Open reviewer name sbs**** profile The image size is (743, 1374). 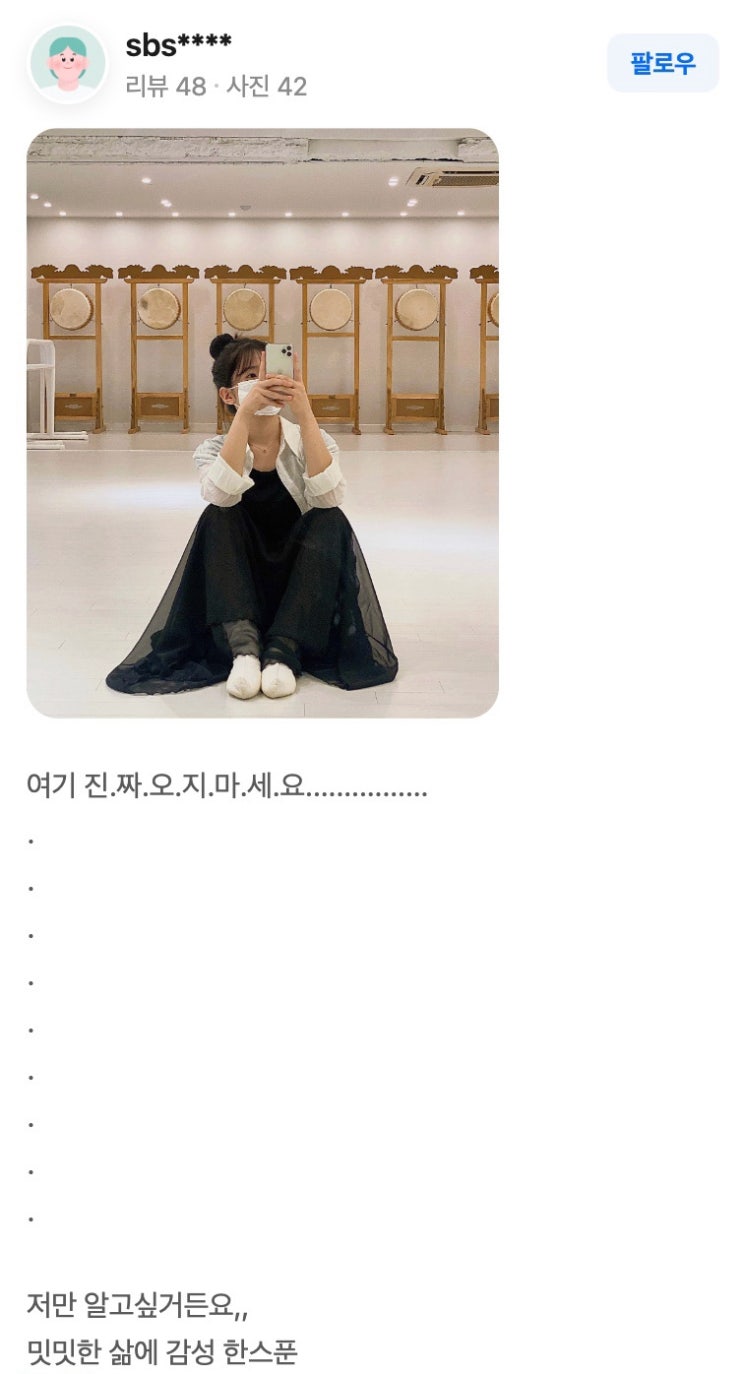click(178, 45)
